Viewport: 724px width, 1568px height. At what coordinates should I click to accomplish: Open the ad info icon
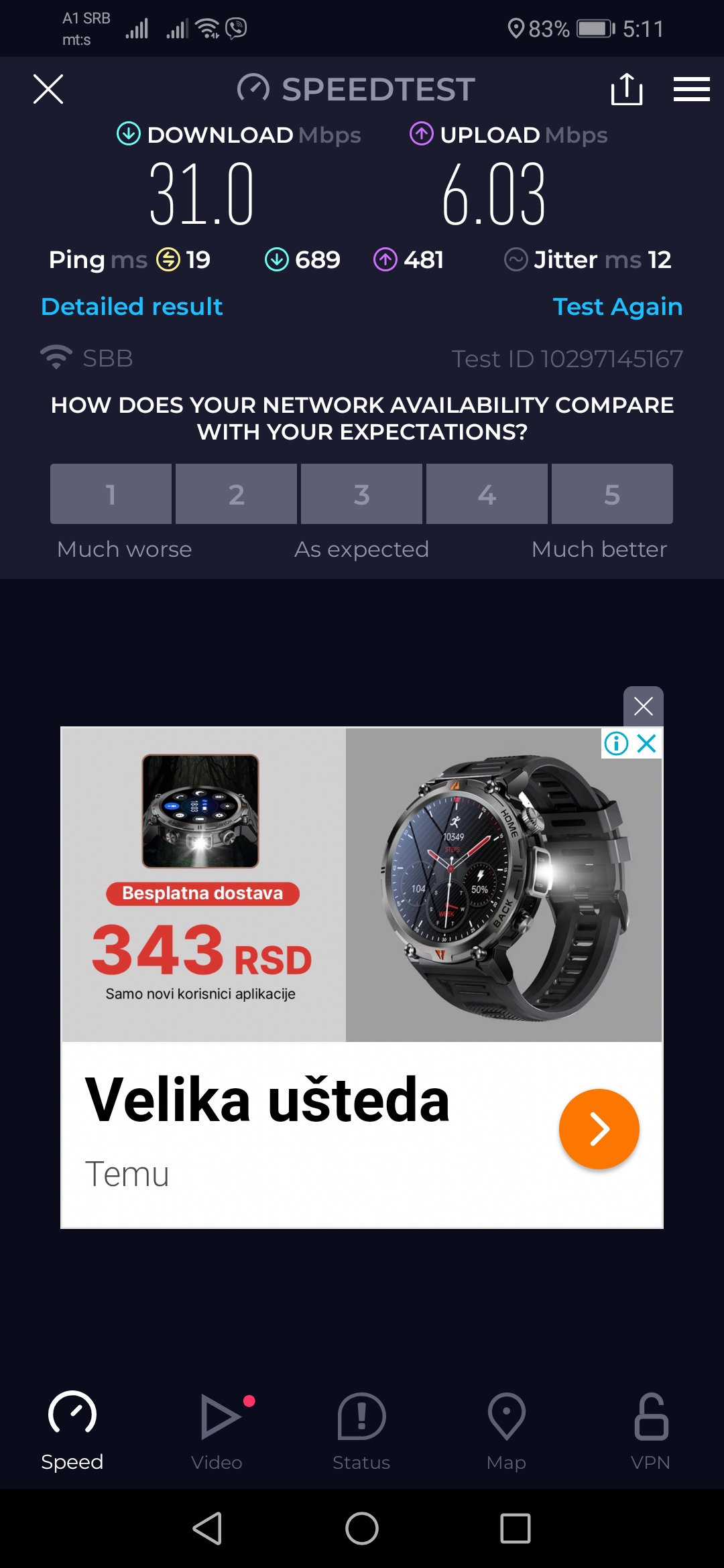pyautogui.click(x=616, y=743)
